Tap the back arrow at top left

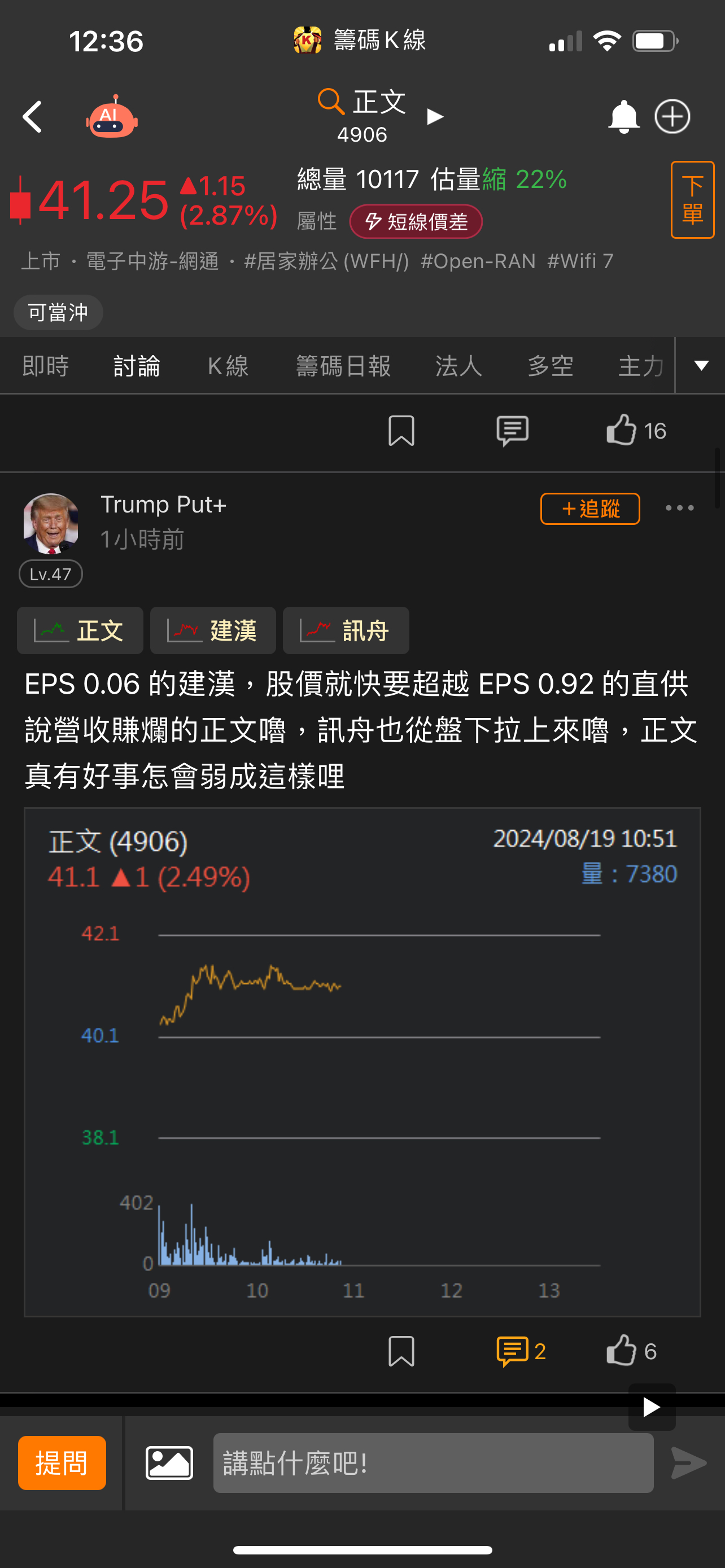tap(32, 116)
